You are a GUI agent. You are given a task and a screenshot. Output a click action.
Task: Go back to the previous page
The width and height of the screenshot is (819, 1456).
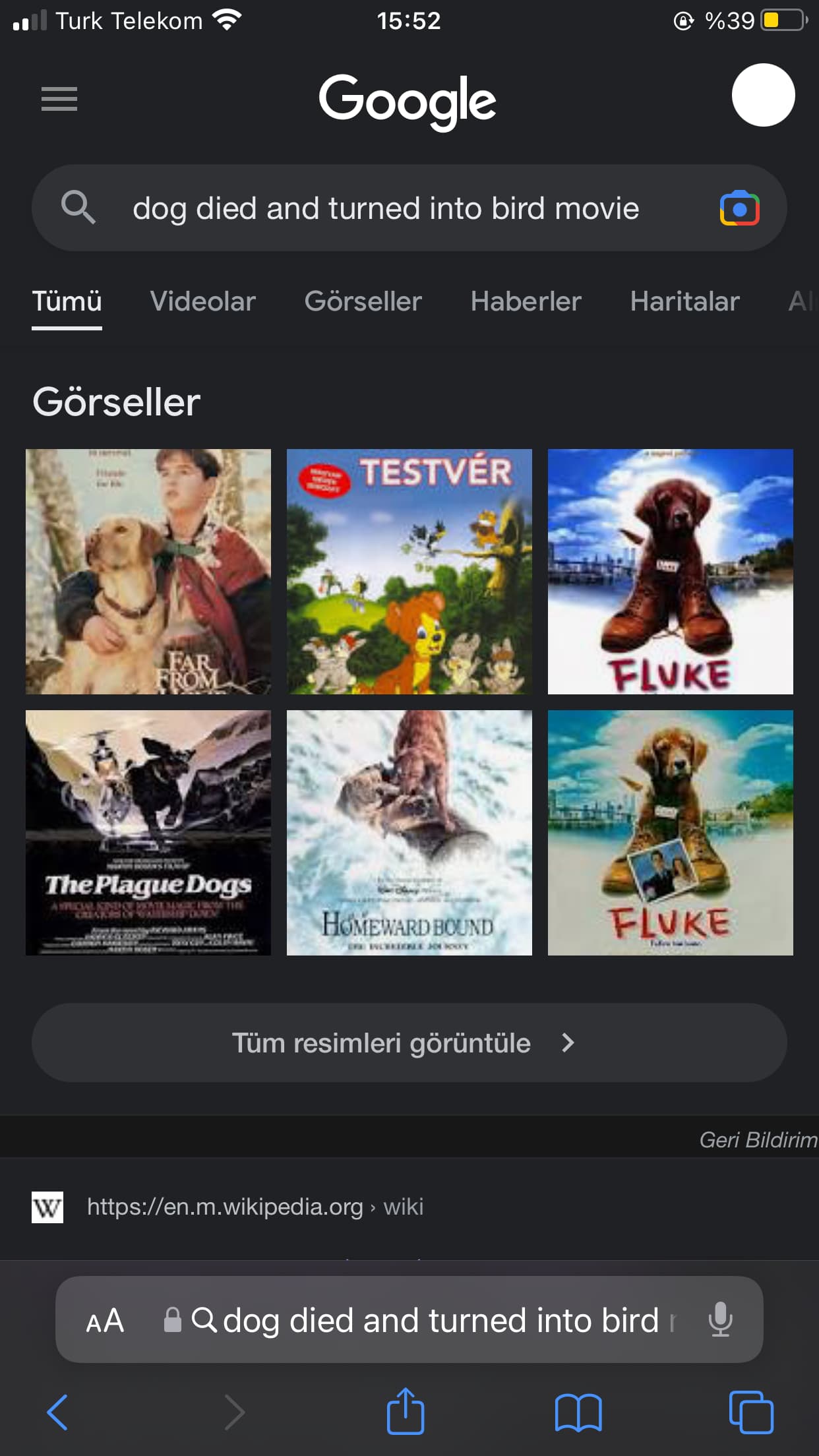click(58, 1412)
